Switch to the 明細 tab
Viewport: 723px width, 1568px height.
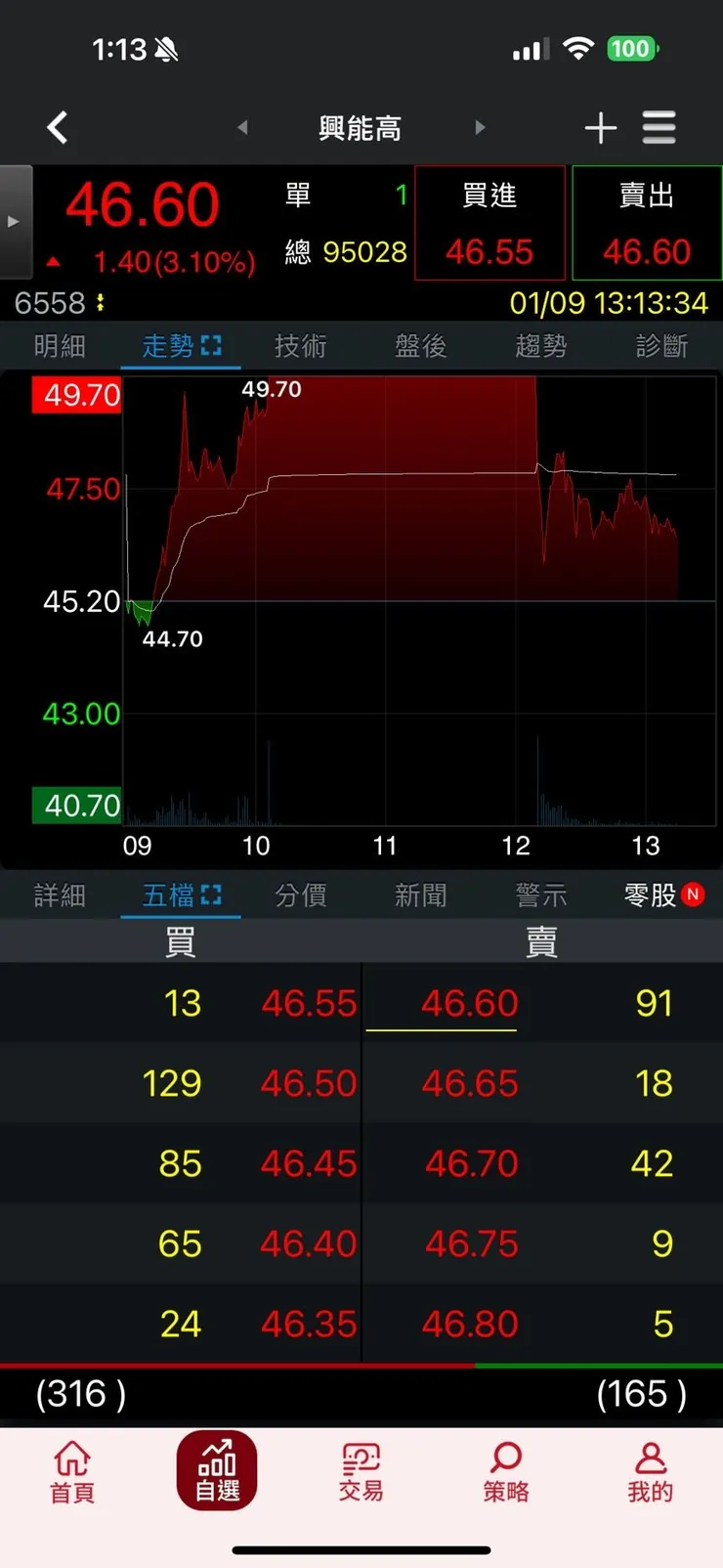point(60,346)
